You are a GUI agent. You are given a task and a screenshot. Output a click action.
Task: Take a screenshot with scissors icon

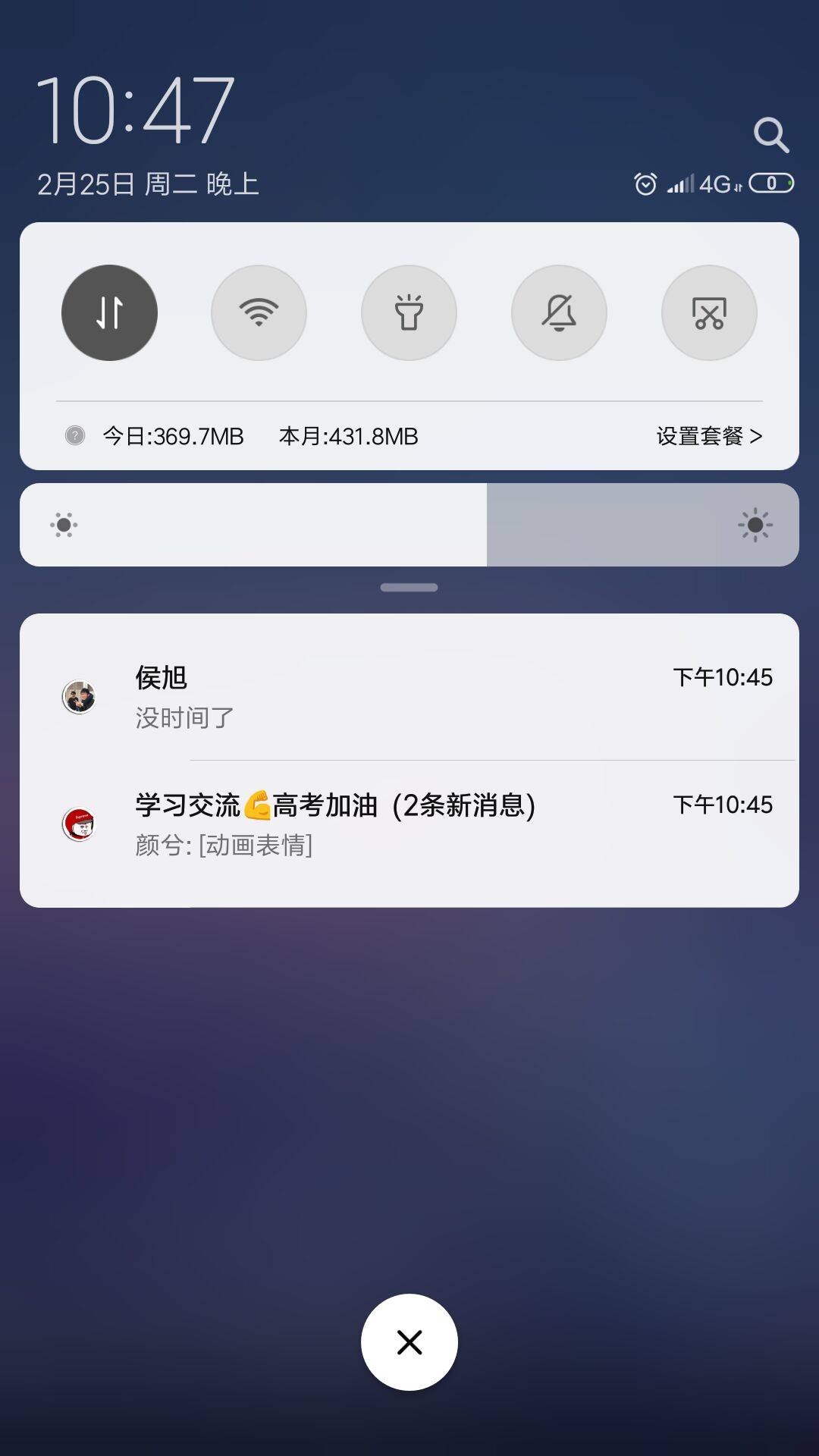tap(709, 312)
